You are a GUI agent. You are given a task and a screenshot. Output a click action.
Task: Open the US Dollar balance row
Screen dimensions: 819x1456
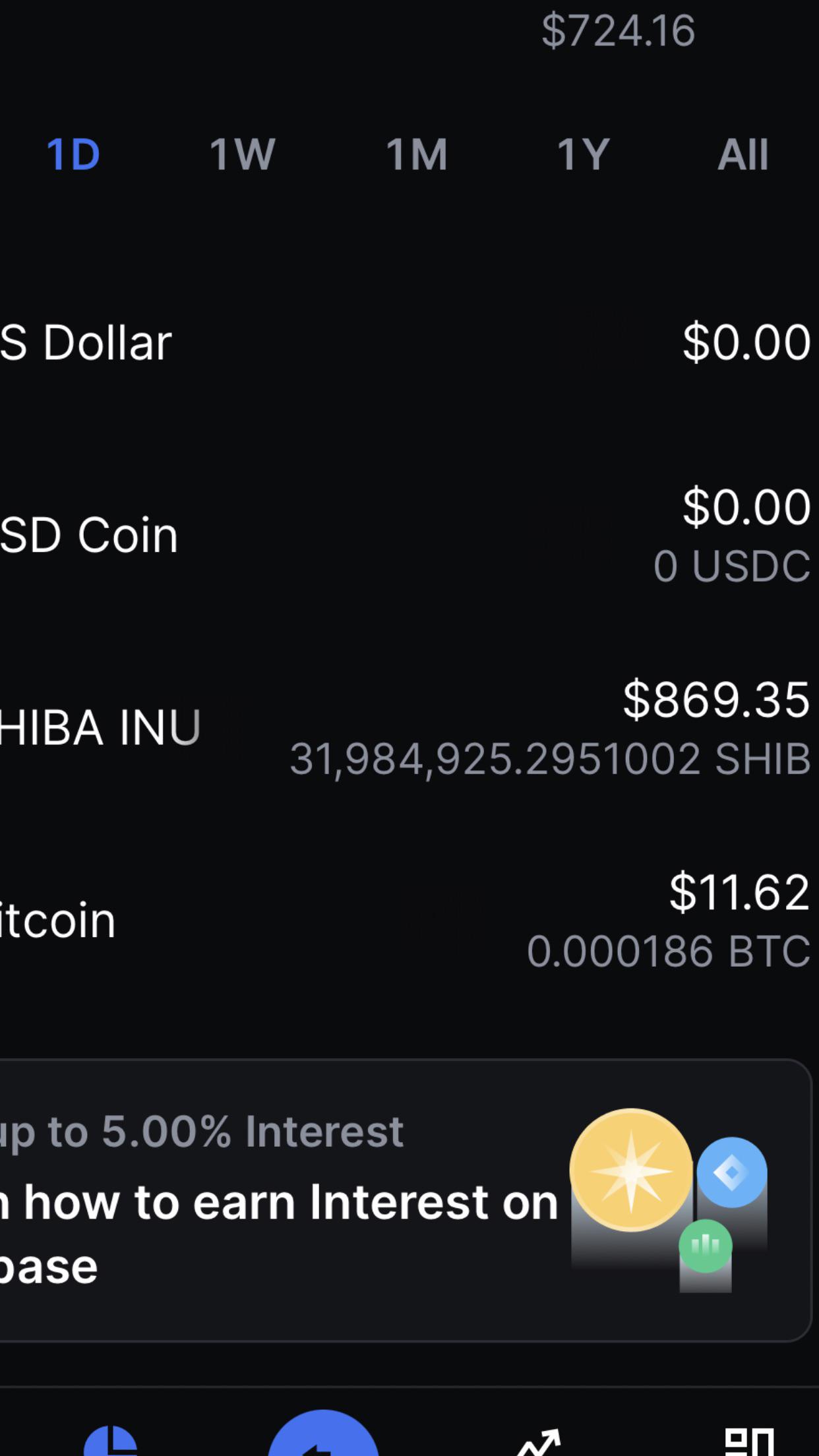[409, 340]
